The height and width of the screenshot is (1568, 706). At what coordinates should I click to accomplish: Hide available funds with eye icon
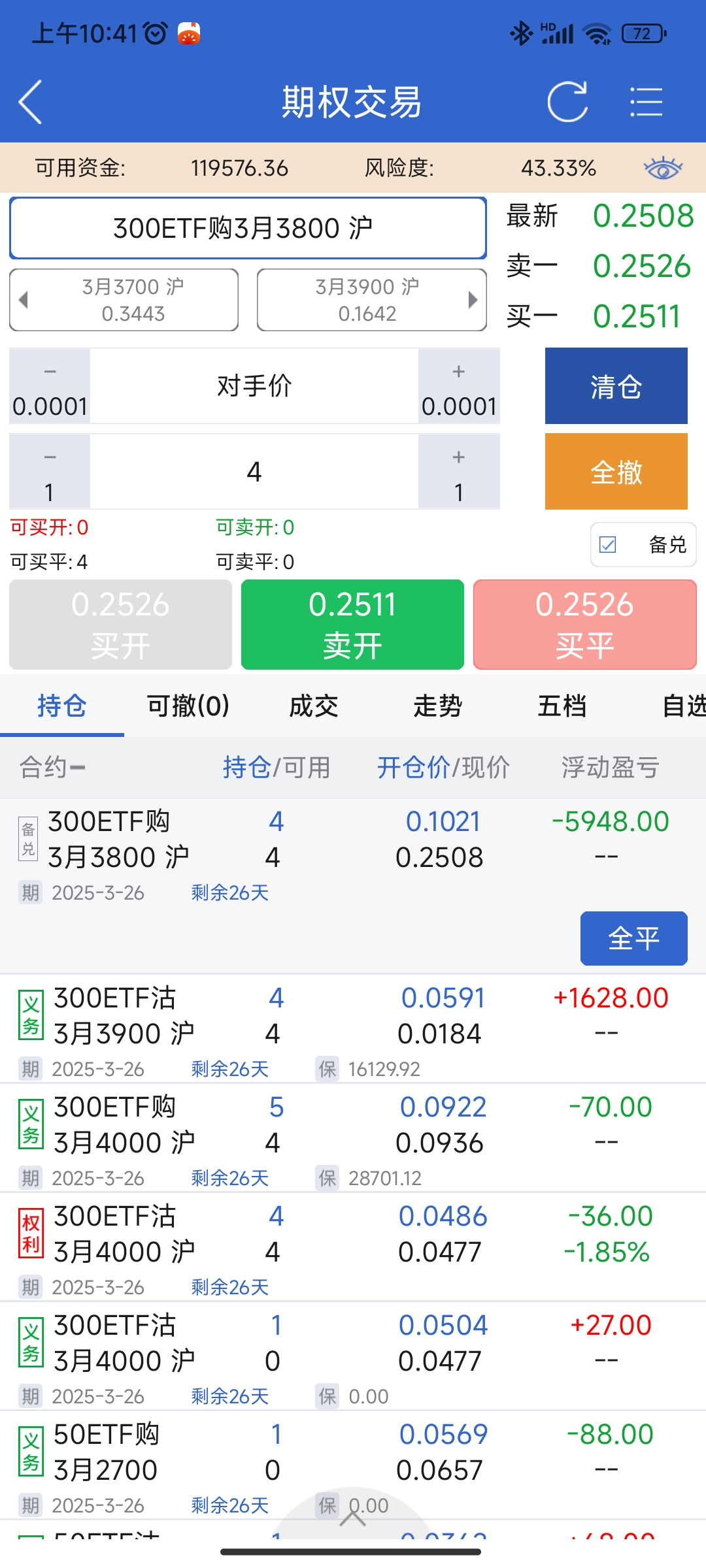click(663, 169)
